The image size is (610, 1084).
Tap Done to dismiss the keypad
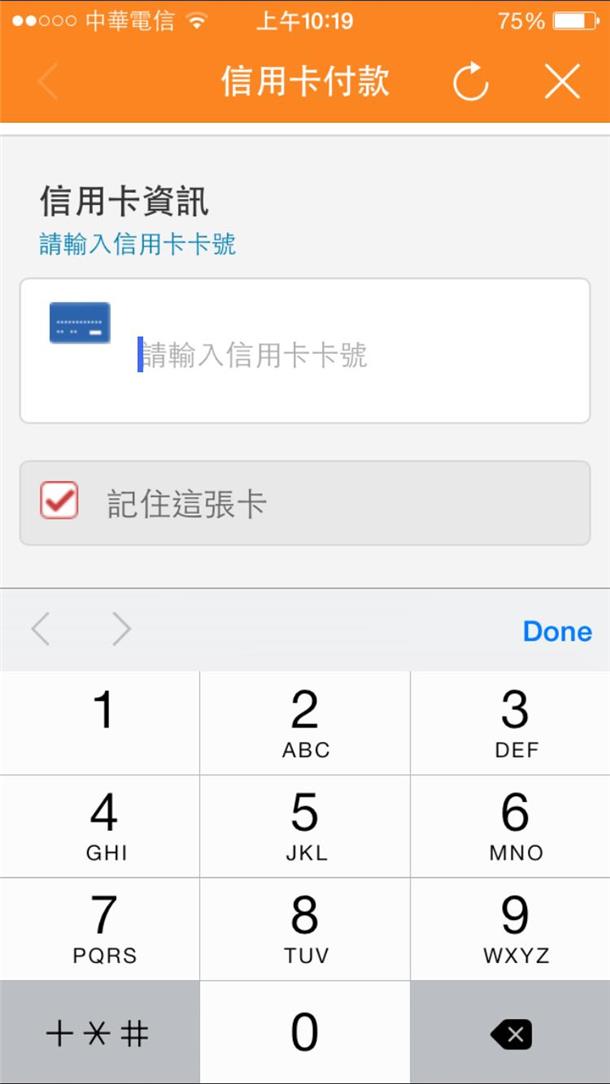point(557,630)
